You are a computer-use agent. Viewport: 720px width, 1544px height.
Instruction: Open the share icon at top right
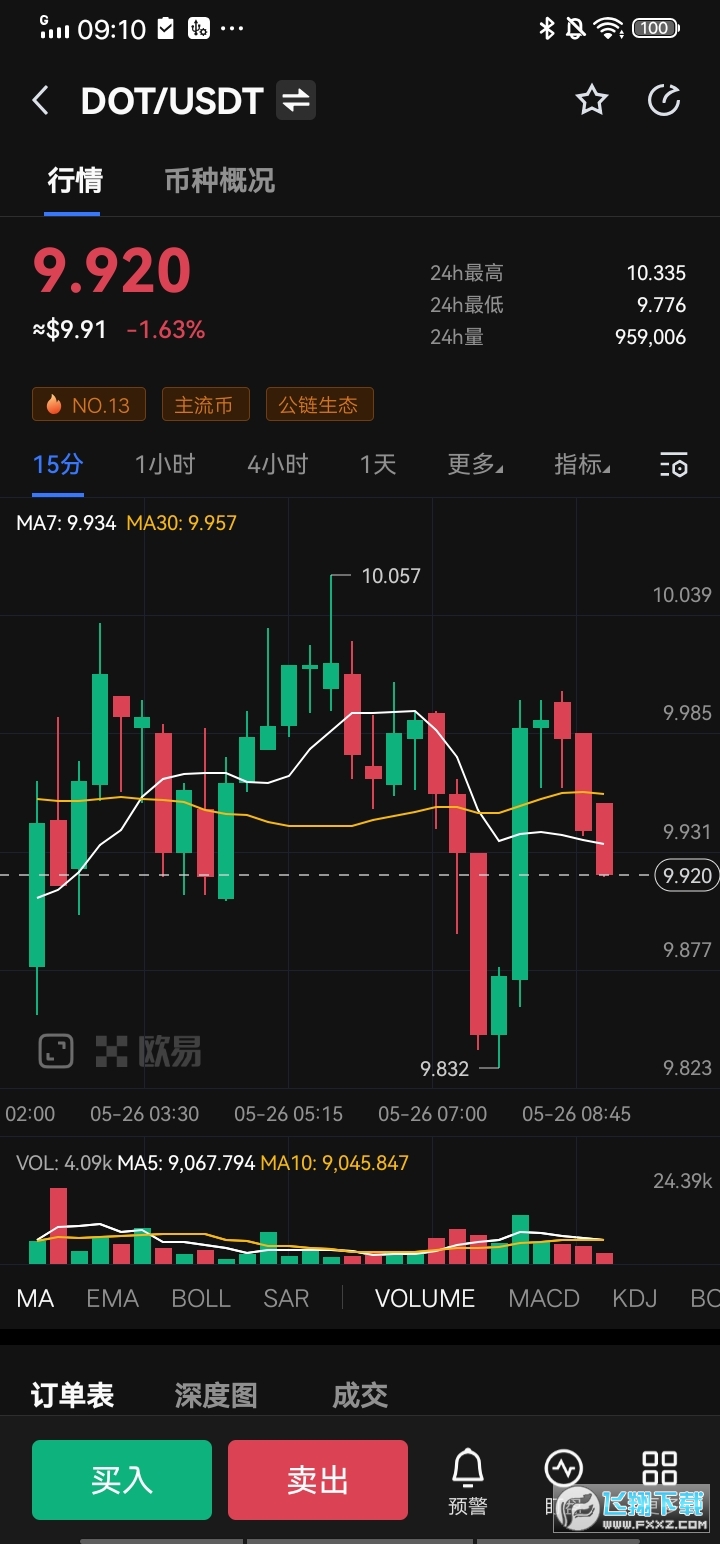coord(664,100)
